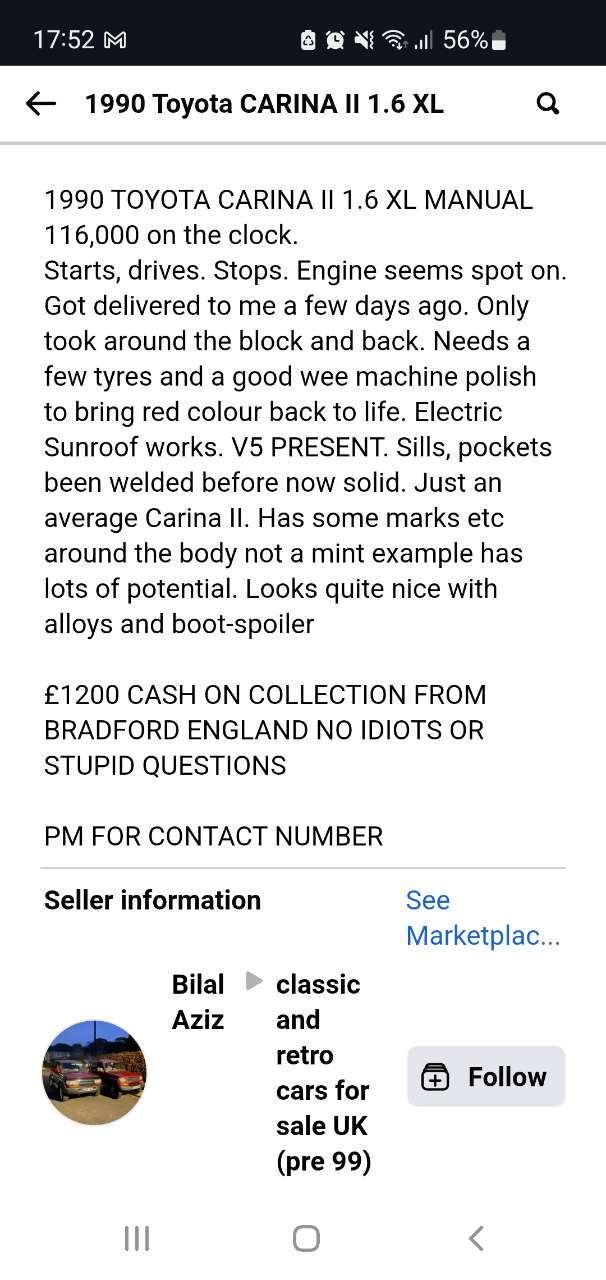This screenshot has width=606, height=1280.
Task: Follow seller Bilal Aziz
Action: point(486,1076)
